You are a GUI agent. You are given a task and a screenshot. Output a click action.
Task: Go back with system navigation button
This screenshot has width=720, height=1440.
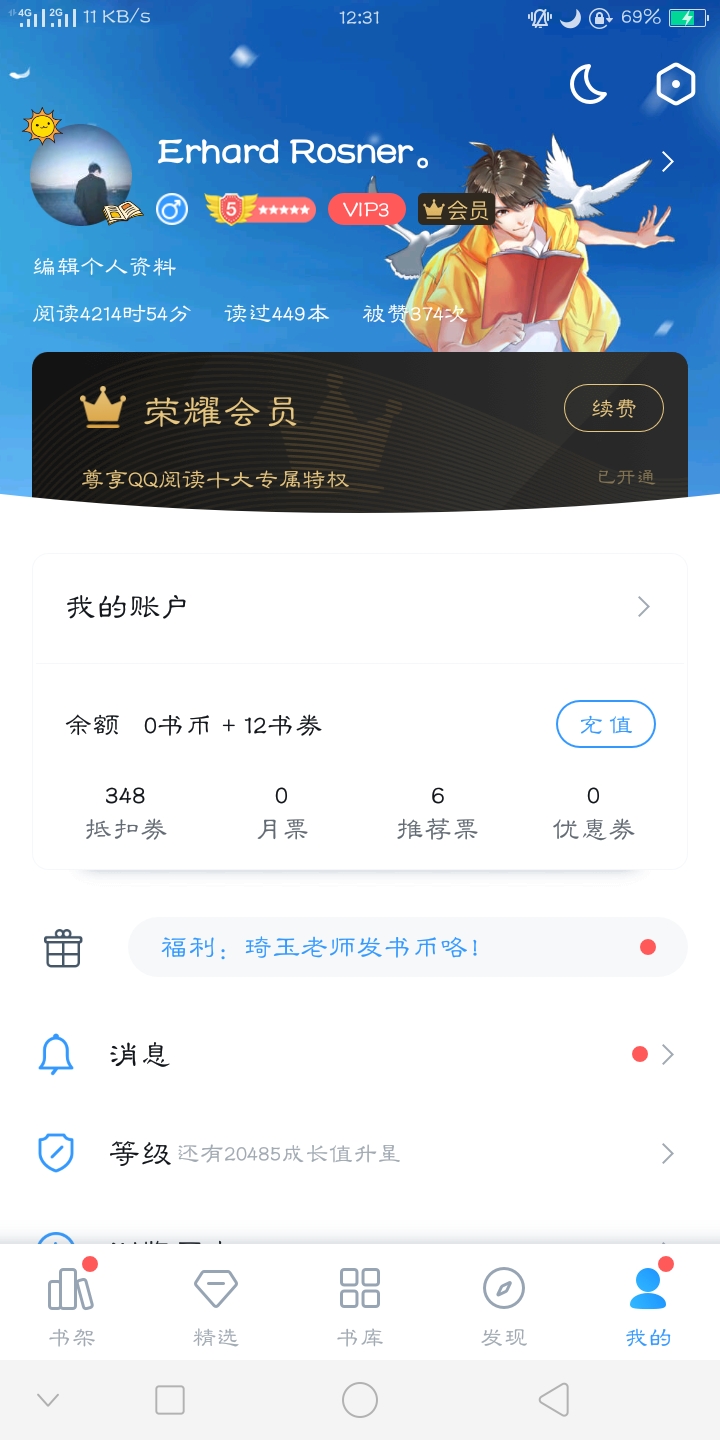click(x=553, y=1399)
